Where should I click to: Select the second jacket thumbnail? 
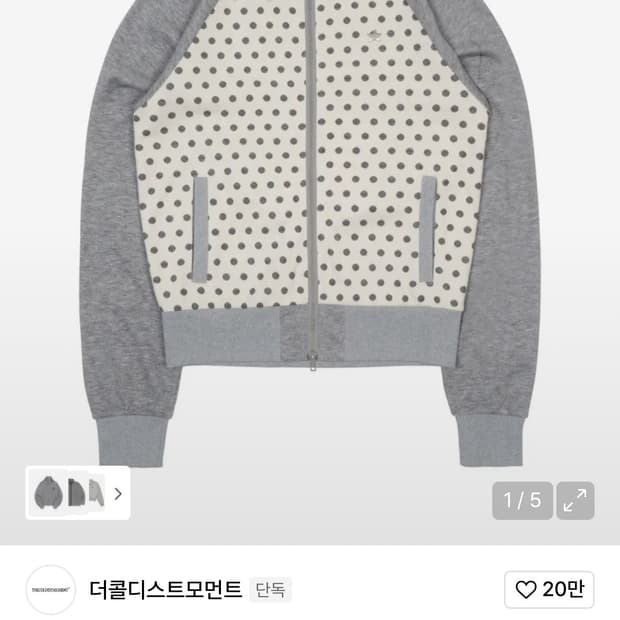click(77, 493)
